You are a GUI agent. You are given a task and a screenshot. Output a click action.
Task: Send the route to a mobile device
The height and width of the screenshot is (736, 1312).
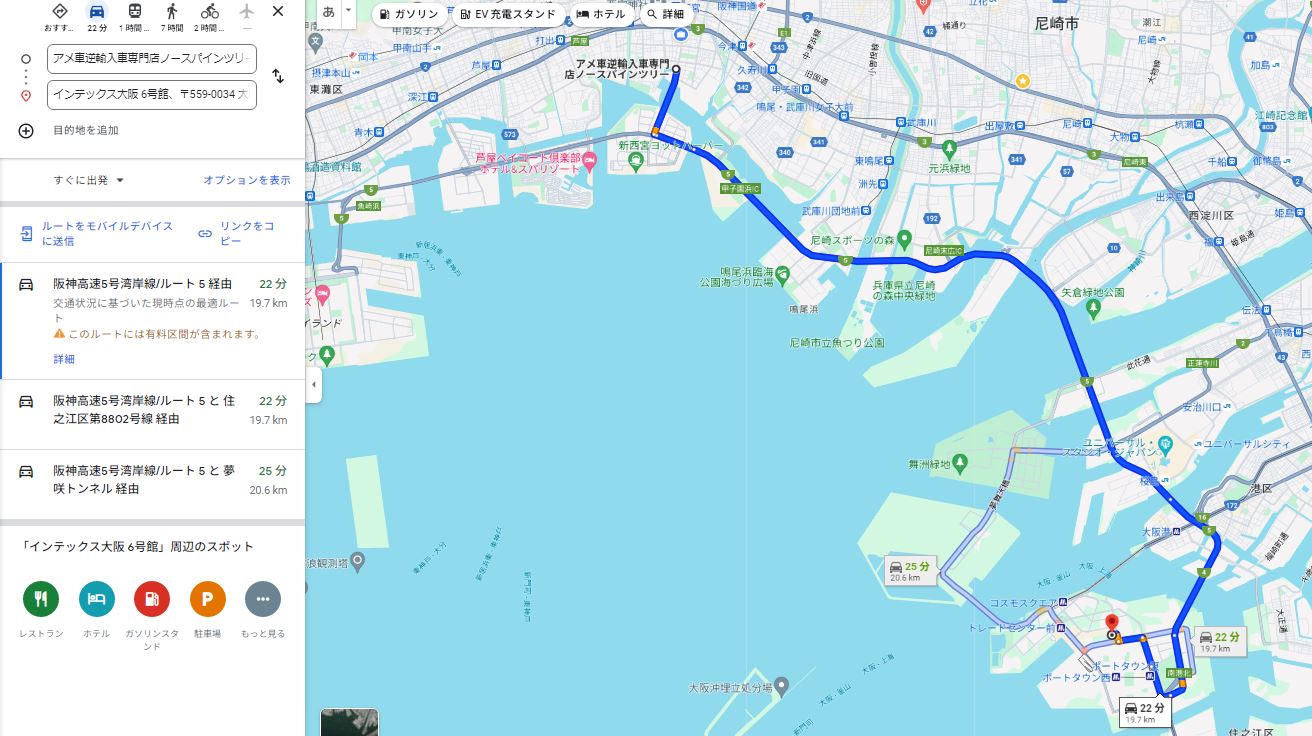click(x=97, y=233)
